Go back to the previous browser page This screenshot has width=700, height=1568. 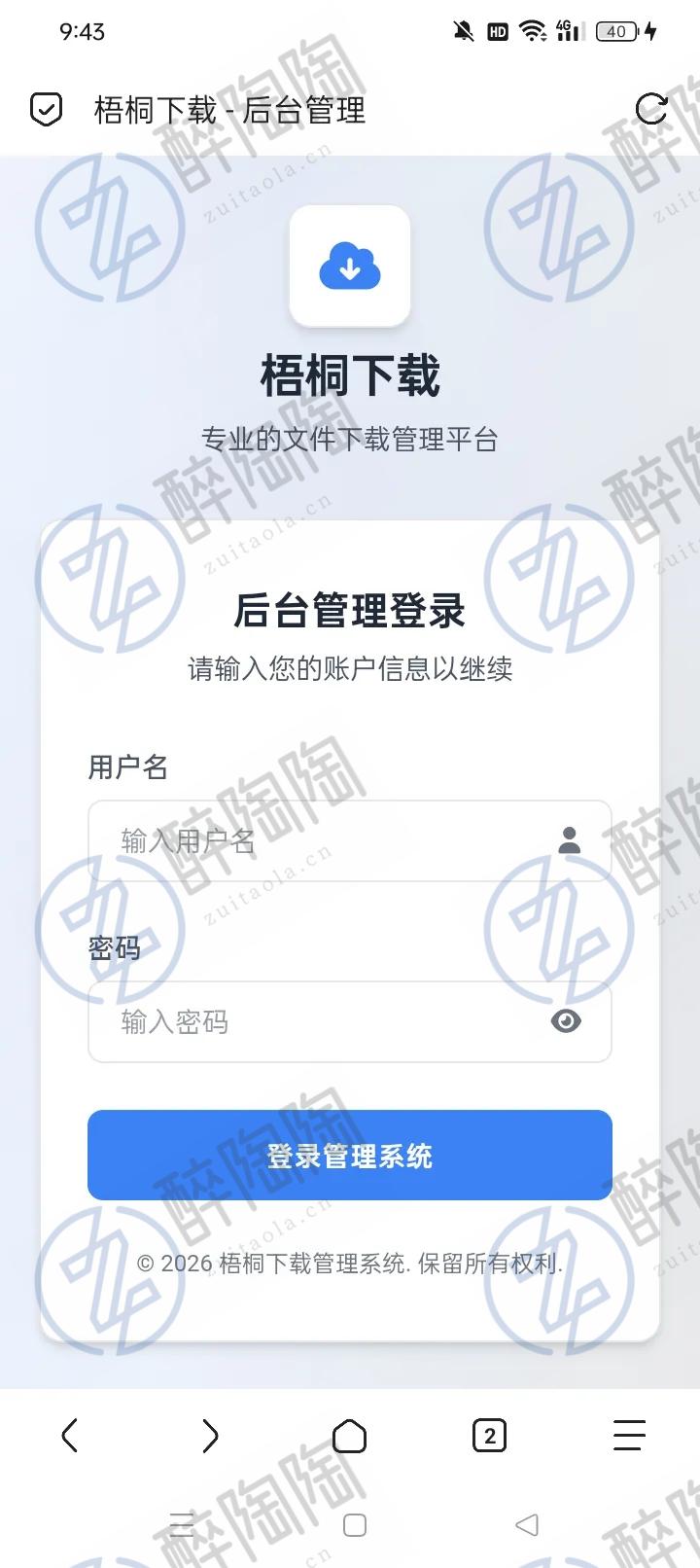pos(70,1436)
